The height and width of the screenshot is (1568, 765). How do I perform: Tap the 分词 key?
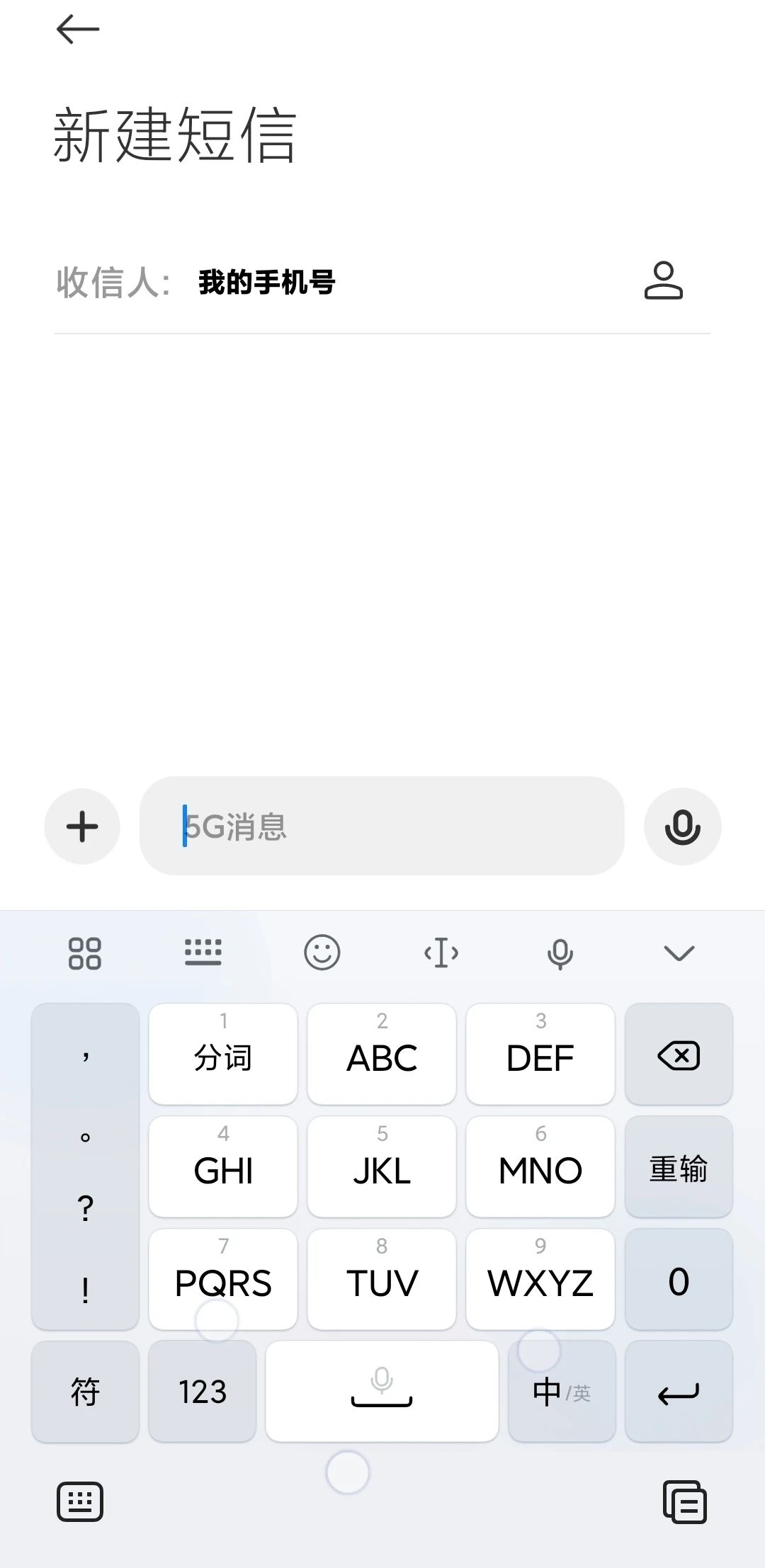223,1055
